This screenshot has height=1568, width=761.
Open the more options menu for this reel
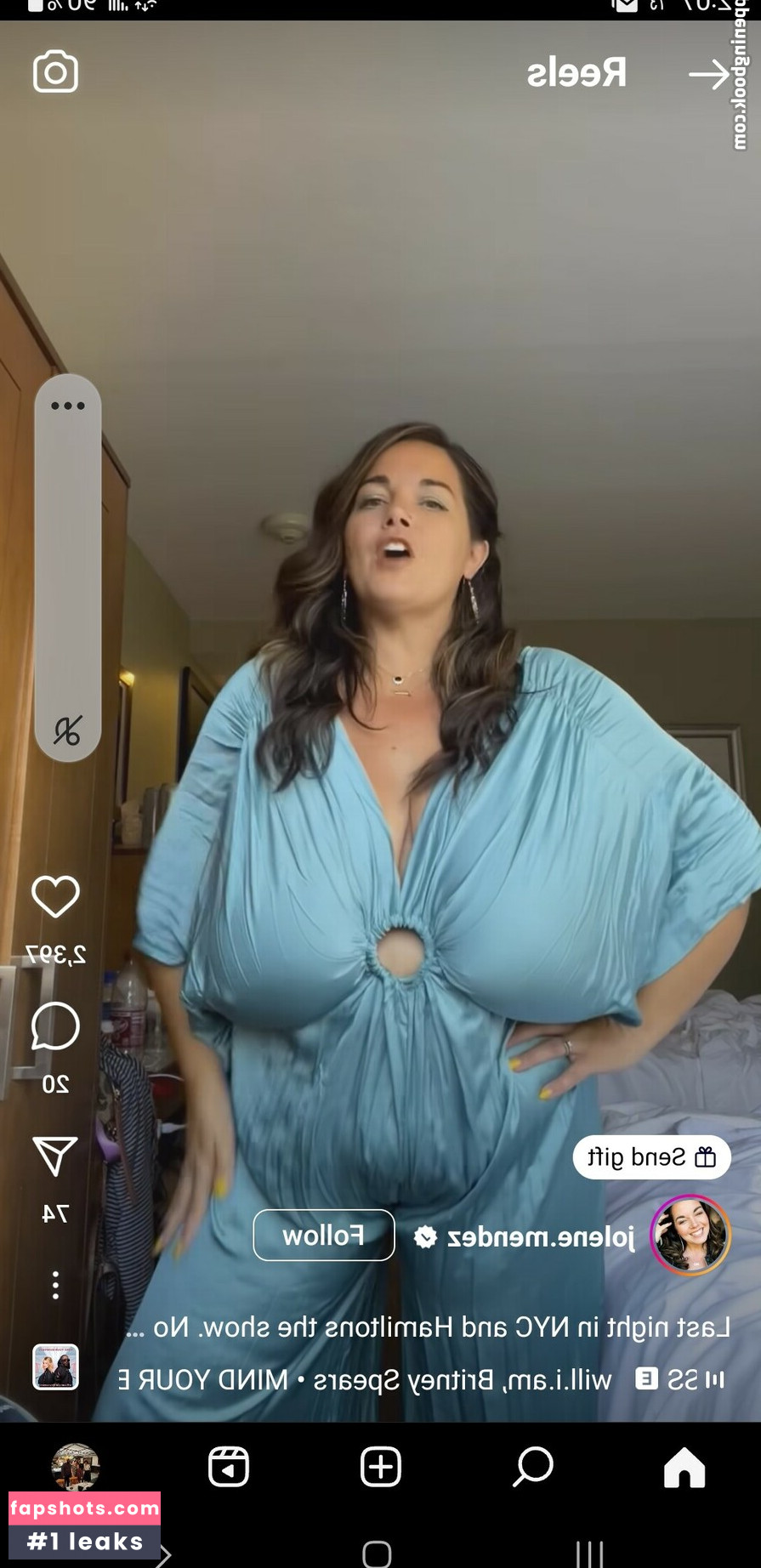(54, 1285)
